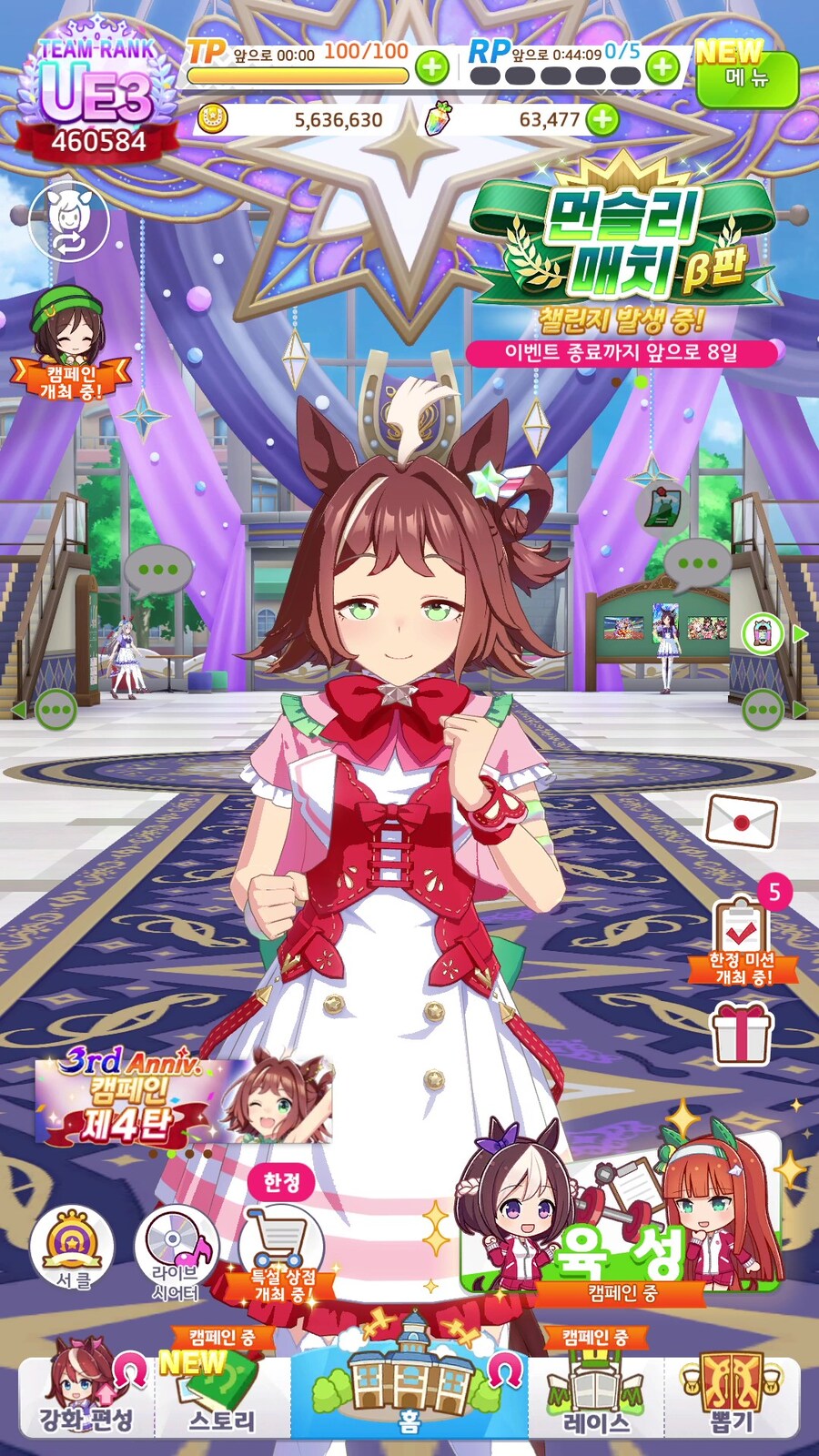Add more carrot jewels with the plus icon
819x1456 pixels.
coord(602,119)
